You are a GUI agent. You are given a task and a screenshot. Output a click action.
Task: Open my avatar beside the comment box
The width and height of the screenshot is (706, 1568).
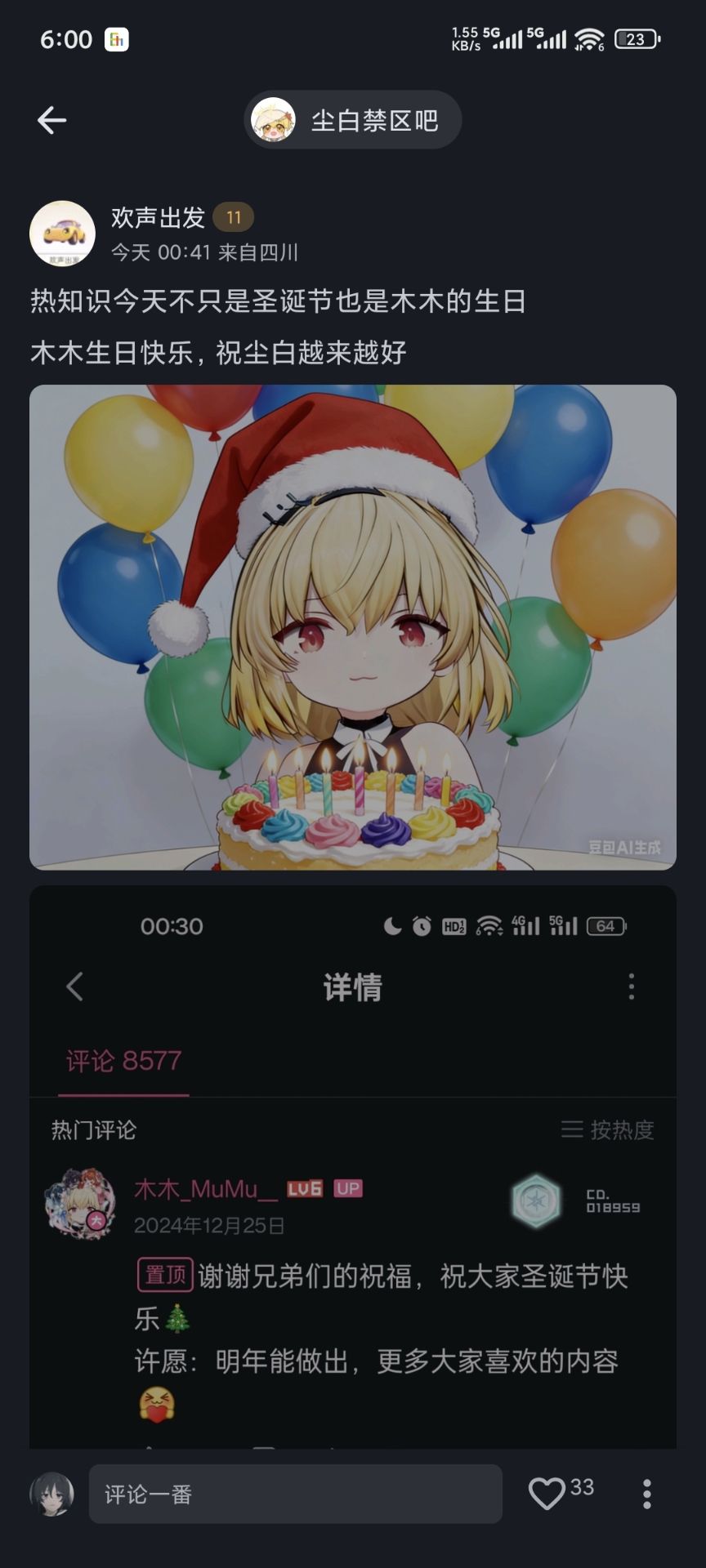coord(52,1494)
